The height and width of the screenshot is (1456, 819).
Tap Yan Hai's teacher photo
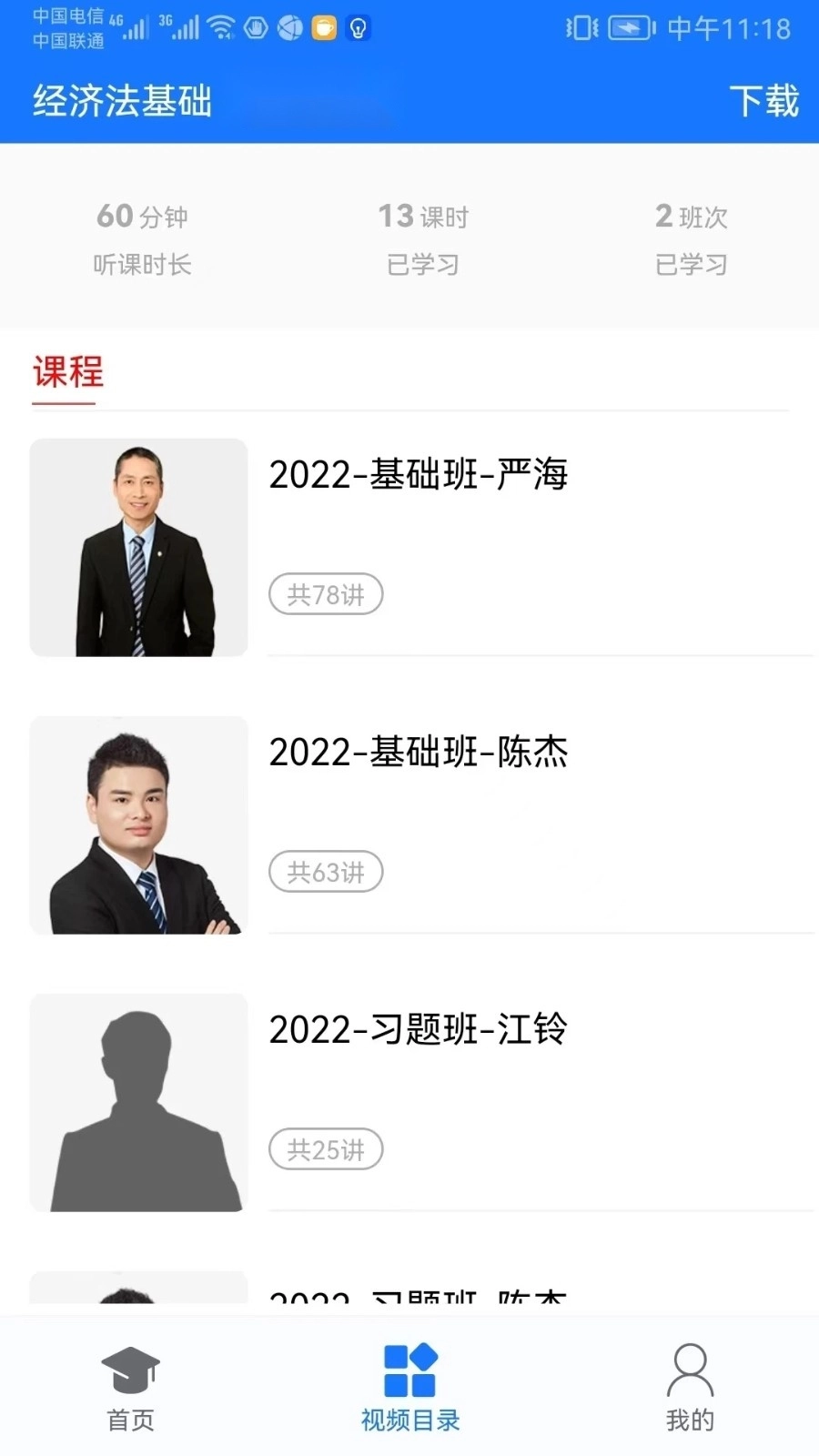tap(137, 547)
